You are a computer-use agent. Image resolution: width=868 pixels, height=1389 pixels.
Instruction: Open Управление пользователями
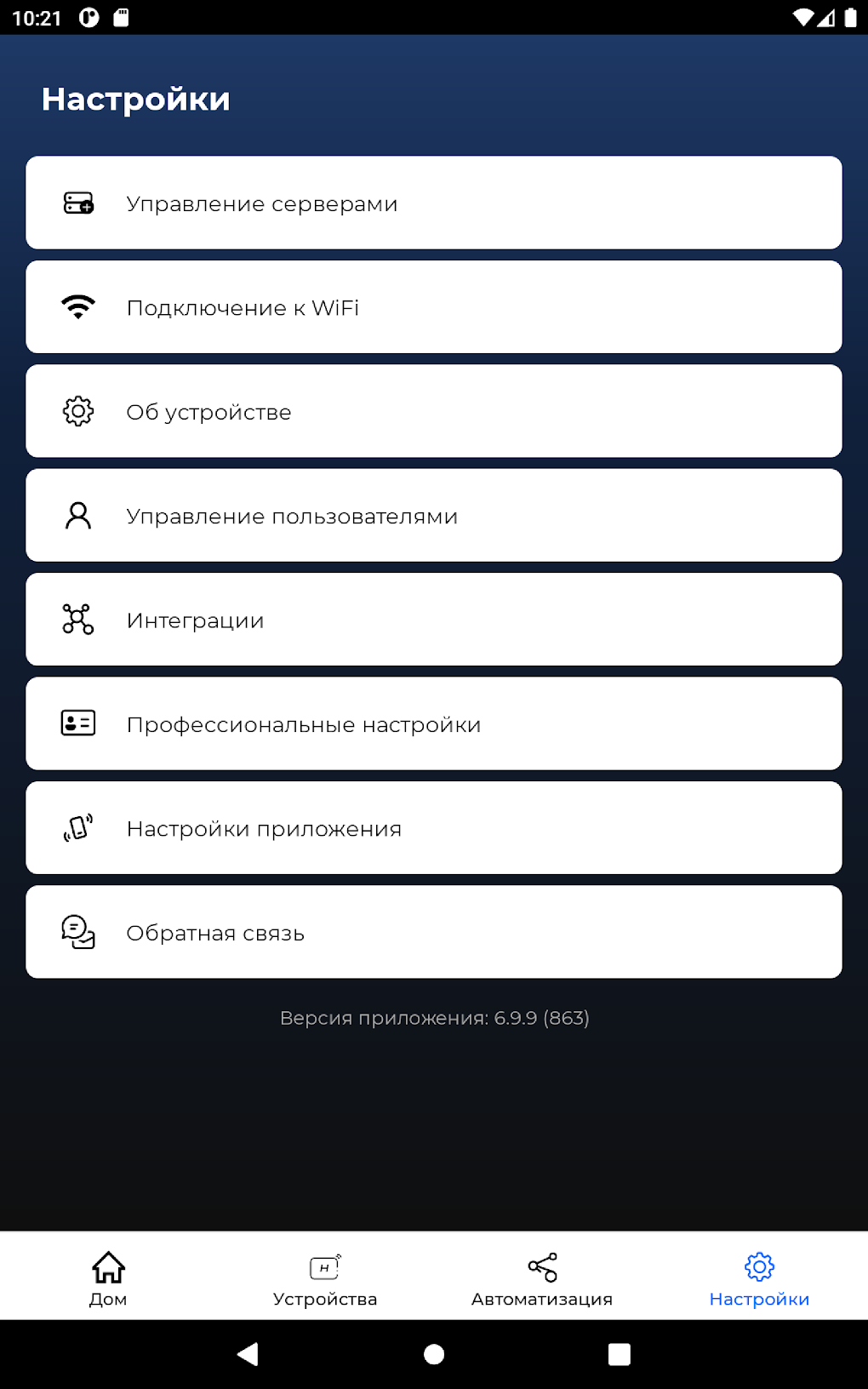pyautogui.click(x=434, y=516)
